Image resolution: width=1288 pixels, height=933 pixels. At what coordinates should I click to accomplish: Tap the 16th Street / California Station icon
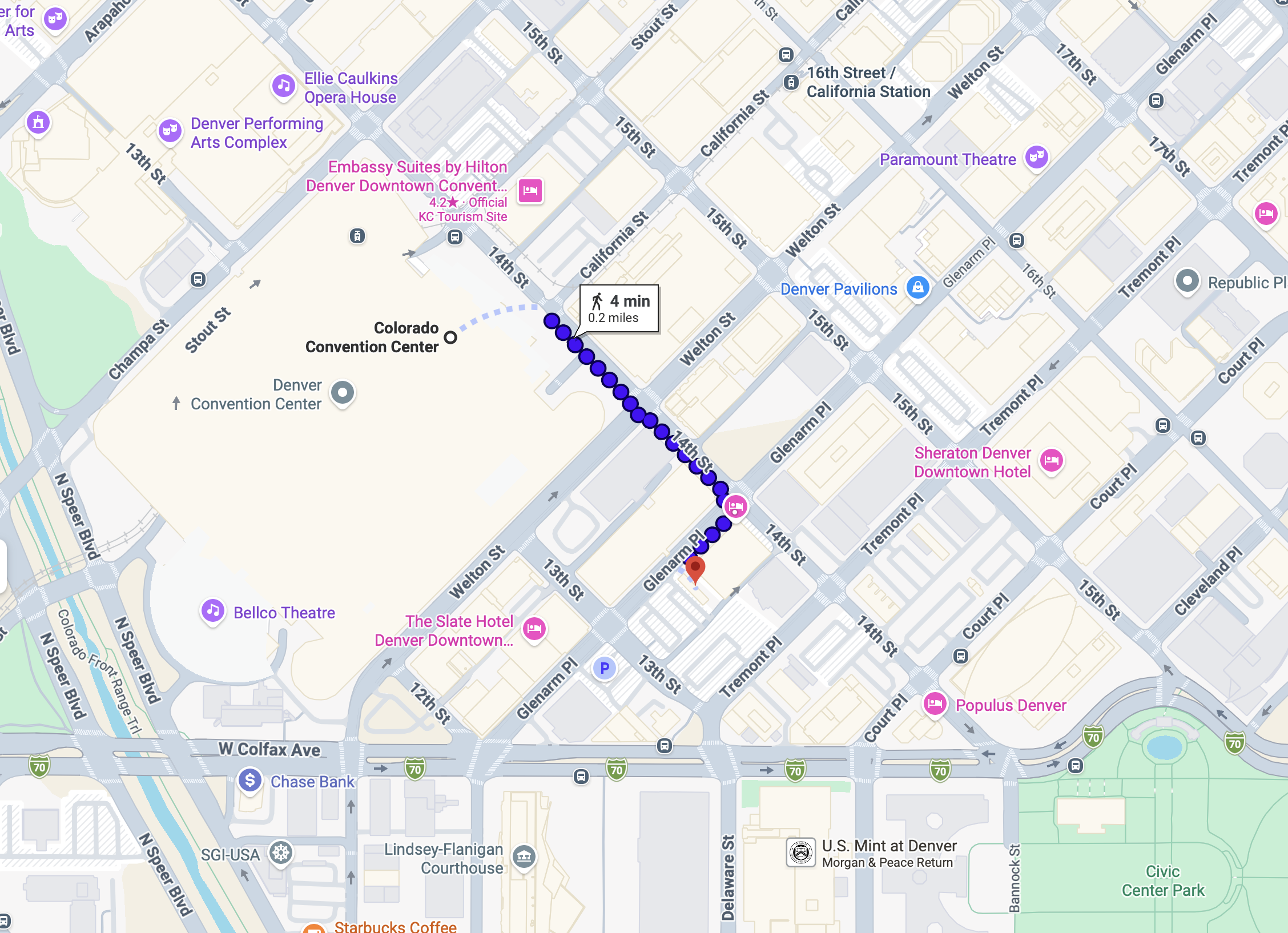[x=791, y=82]
